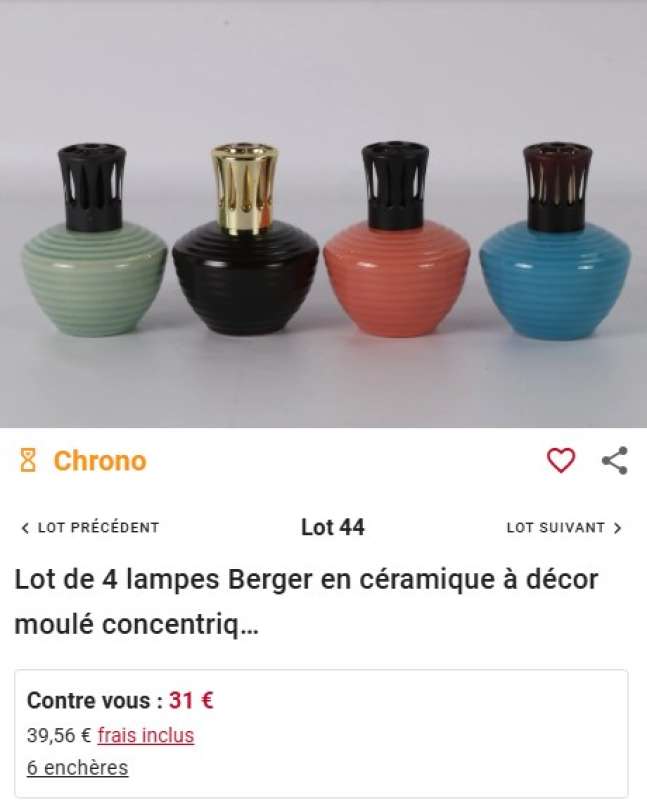This screenshot has height=800, width=647.
Task: View the 6 enchères history
Action: tap(77, 768)
